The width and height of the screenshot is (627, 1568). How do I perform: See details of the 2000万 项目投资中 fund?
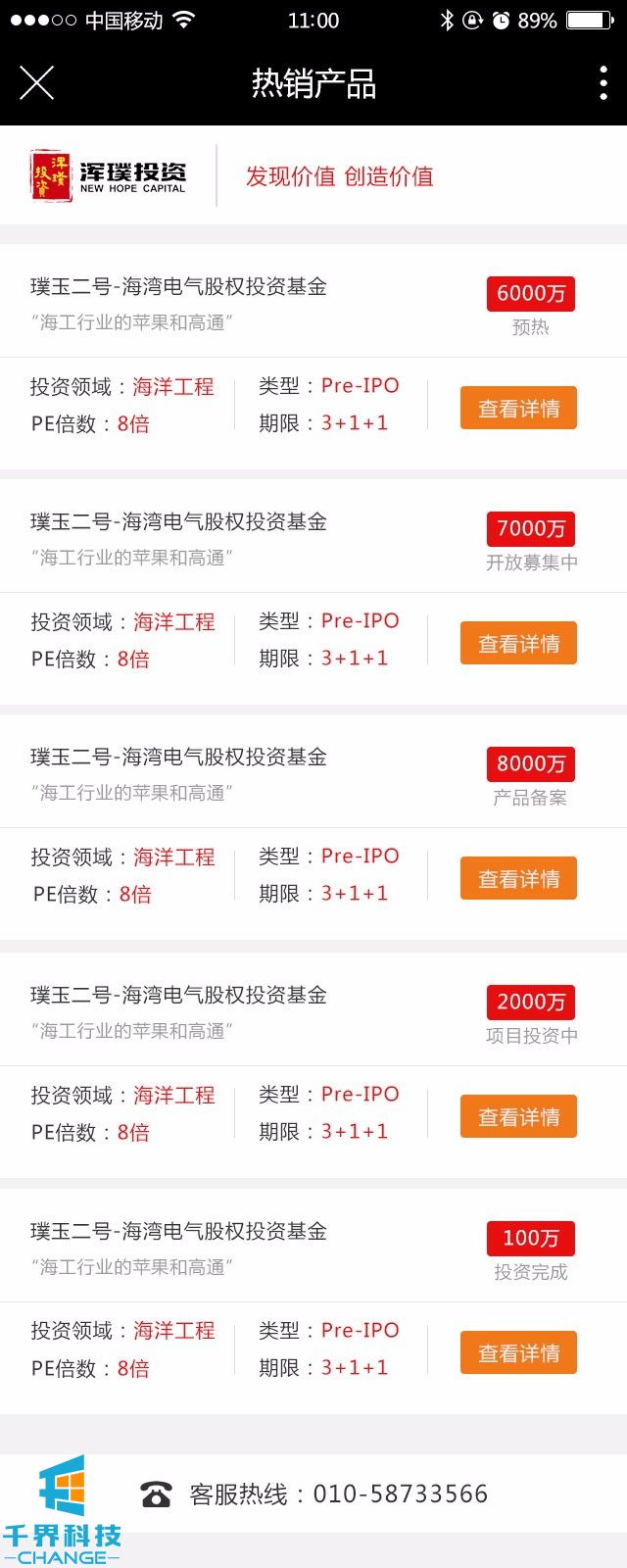518,1117
